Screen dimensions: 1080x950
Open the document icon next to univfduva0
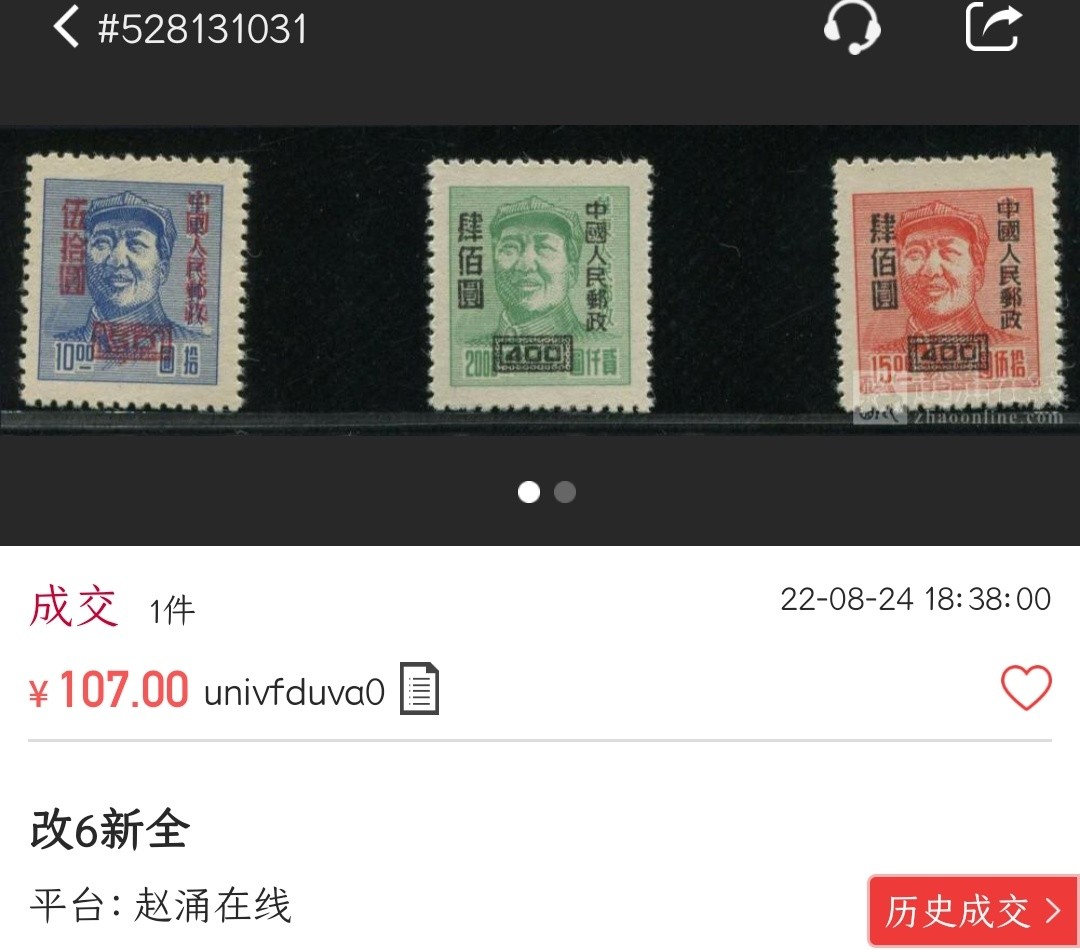[x=419, y=690]
